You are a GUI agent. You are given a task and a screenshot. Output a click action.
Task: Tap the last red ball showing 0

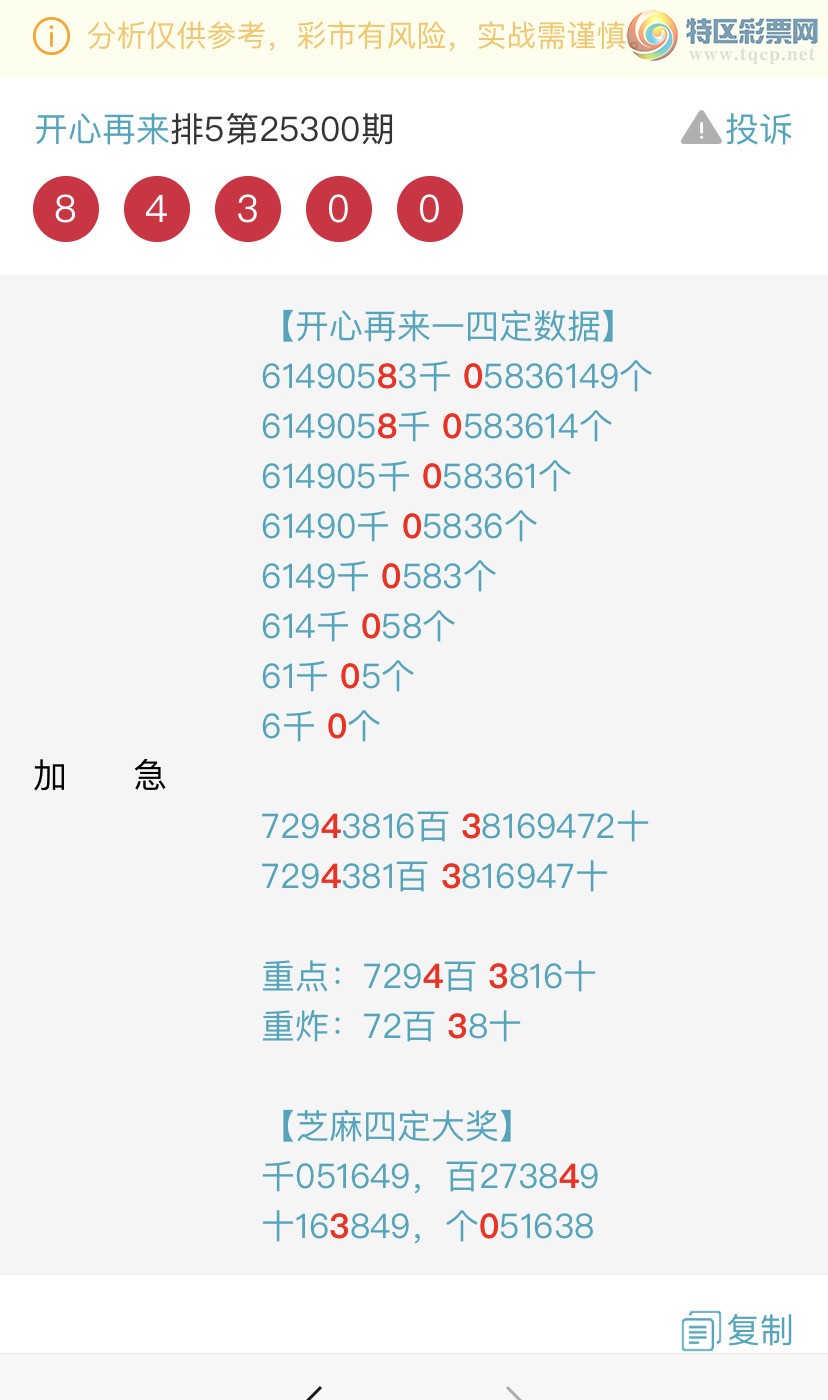tap(429, 208)
